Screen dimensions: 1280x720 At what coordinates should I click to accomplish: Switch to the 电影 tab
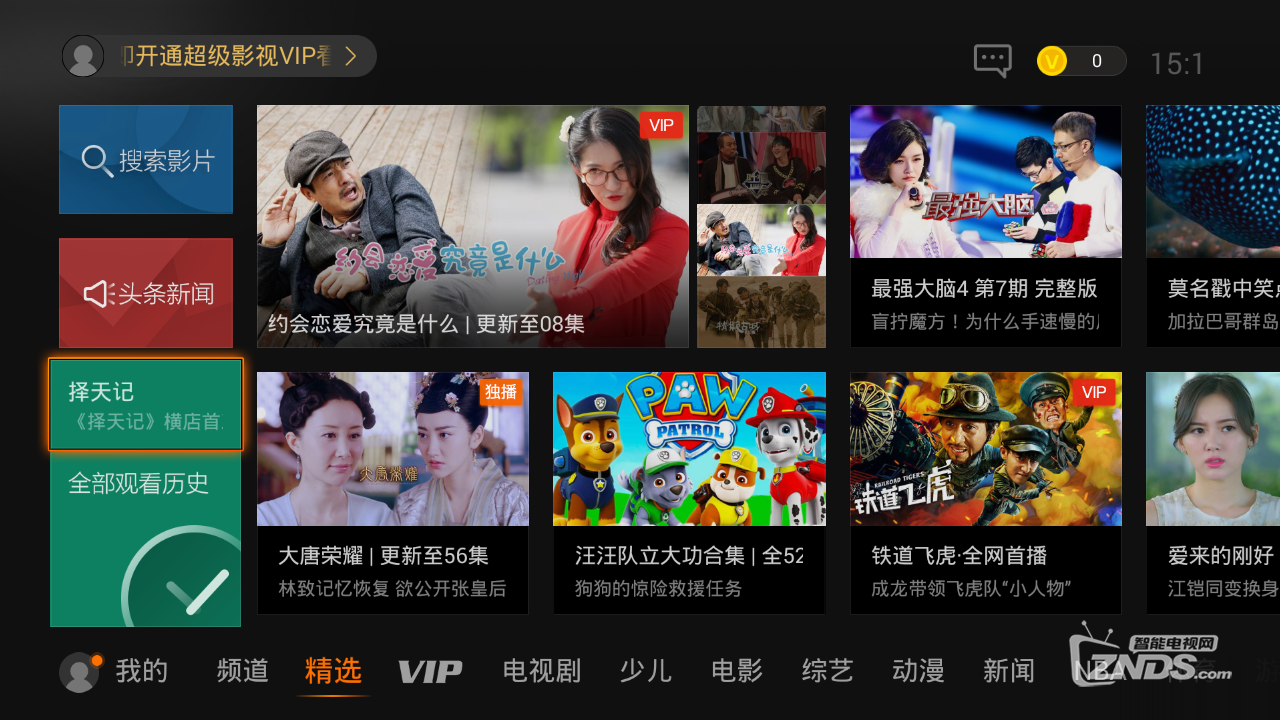737,671
